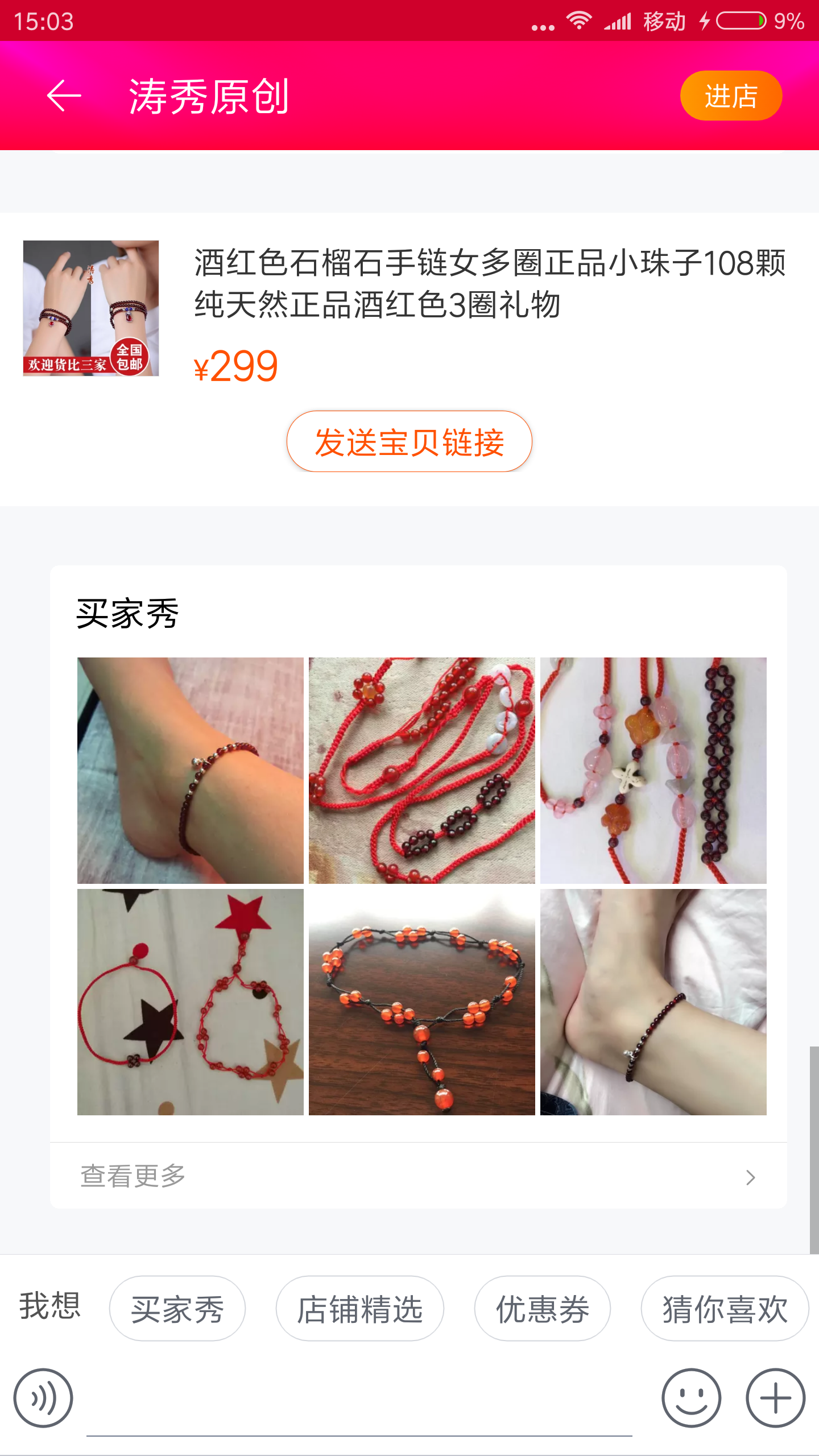This screenshot has width=819, height=1456.
Task: Open buyer show photo of ankle bracelet
Action: tap(190, 770)
